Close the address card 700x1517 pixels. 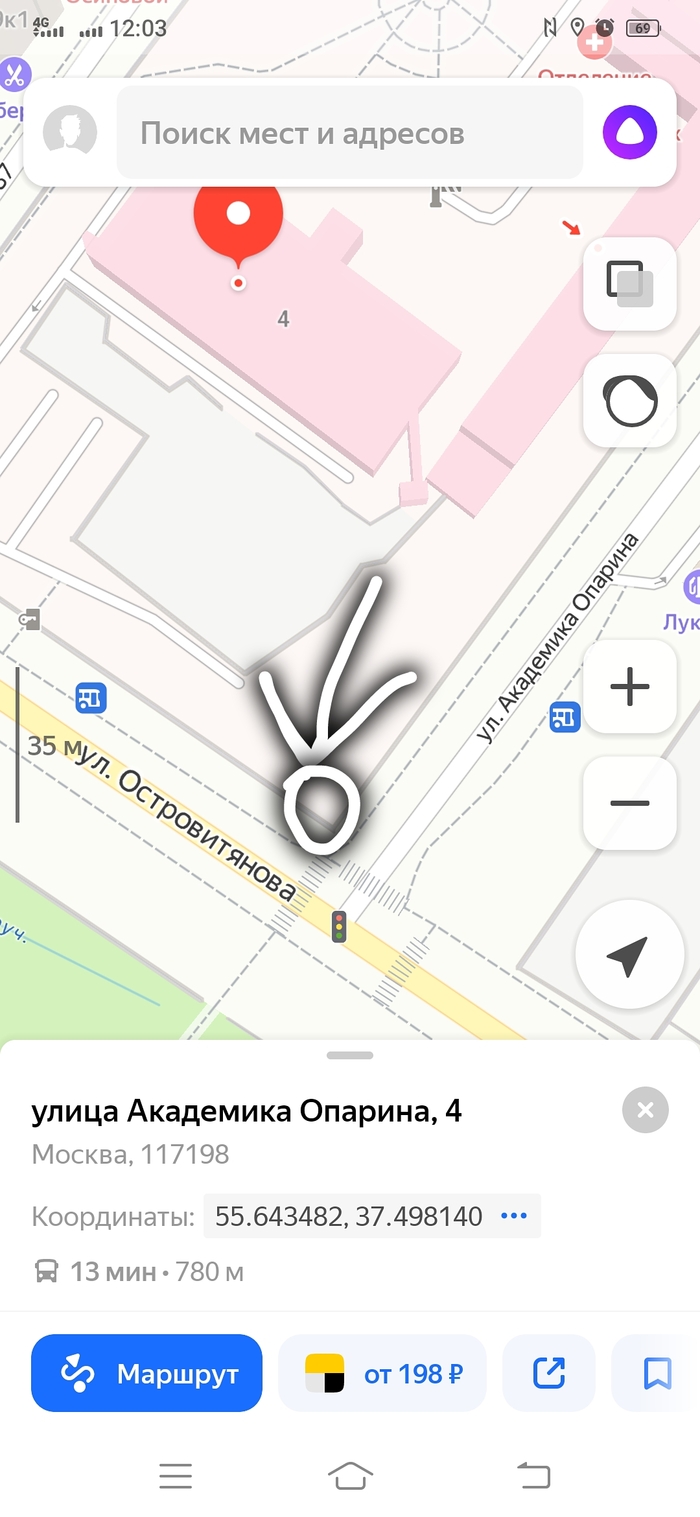(645, 1109)
